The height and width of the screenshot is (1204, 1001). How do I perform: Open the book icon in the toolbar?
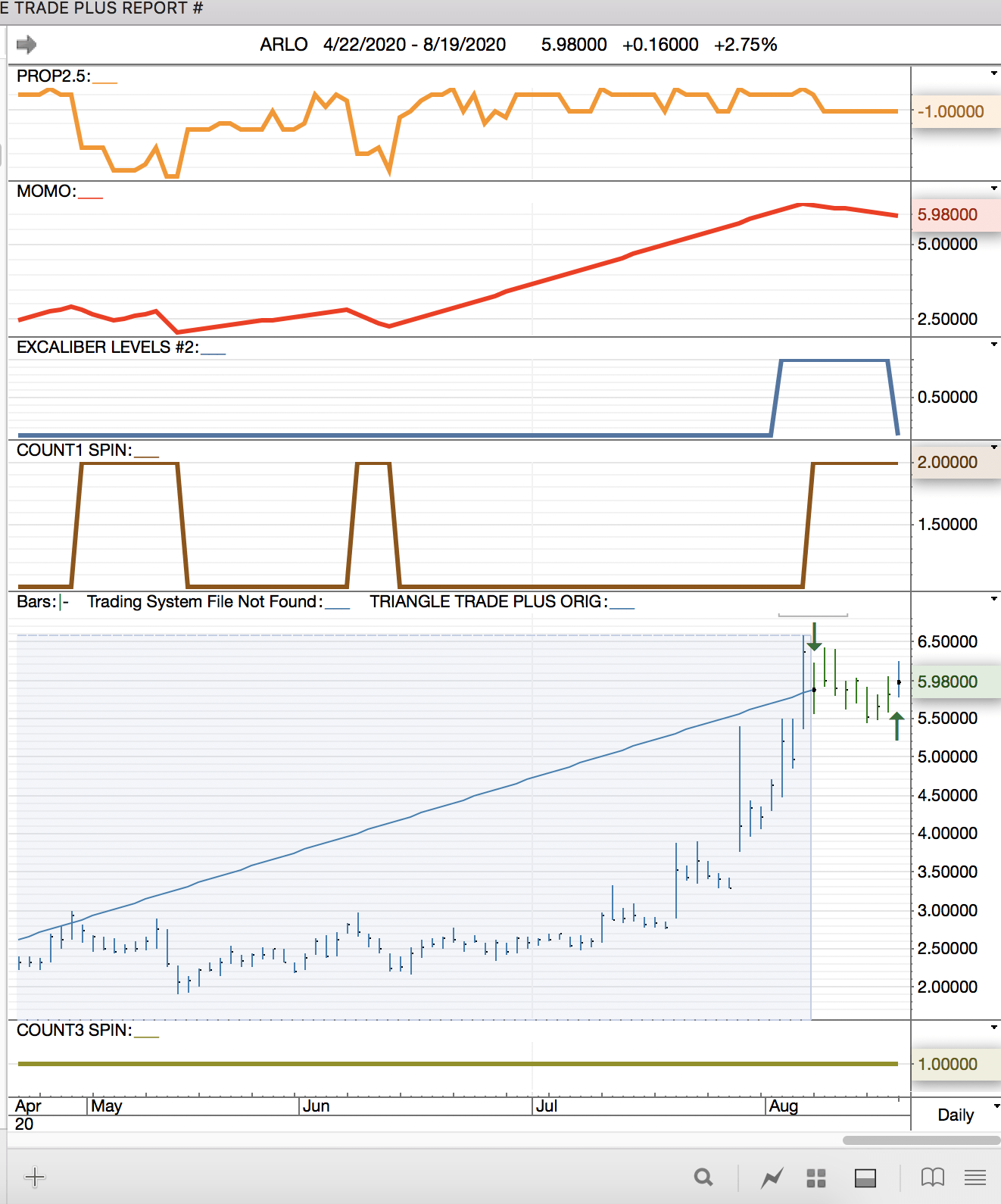tap(932, 1177)
